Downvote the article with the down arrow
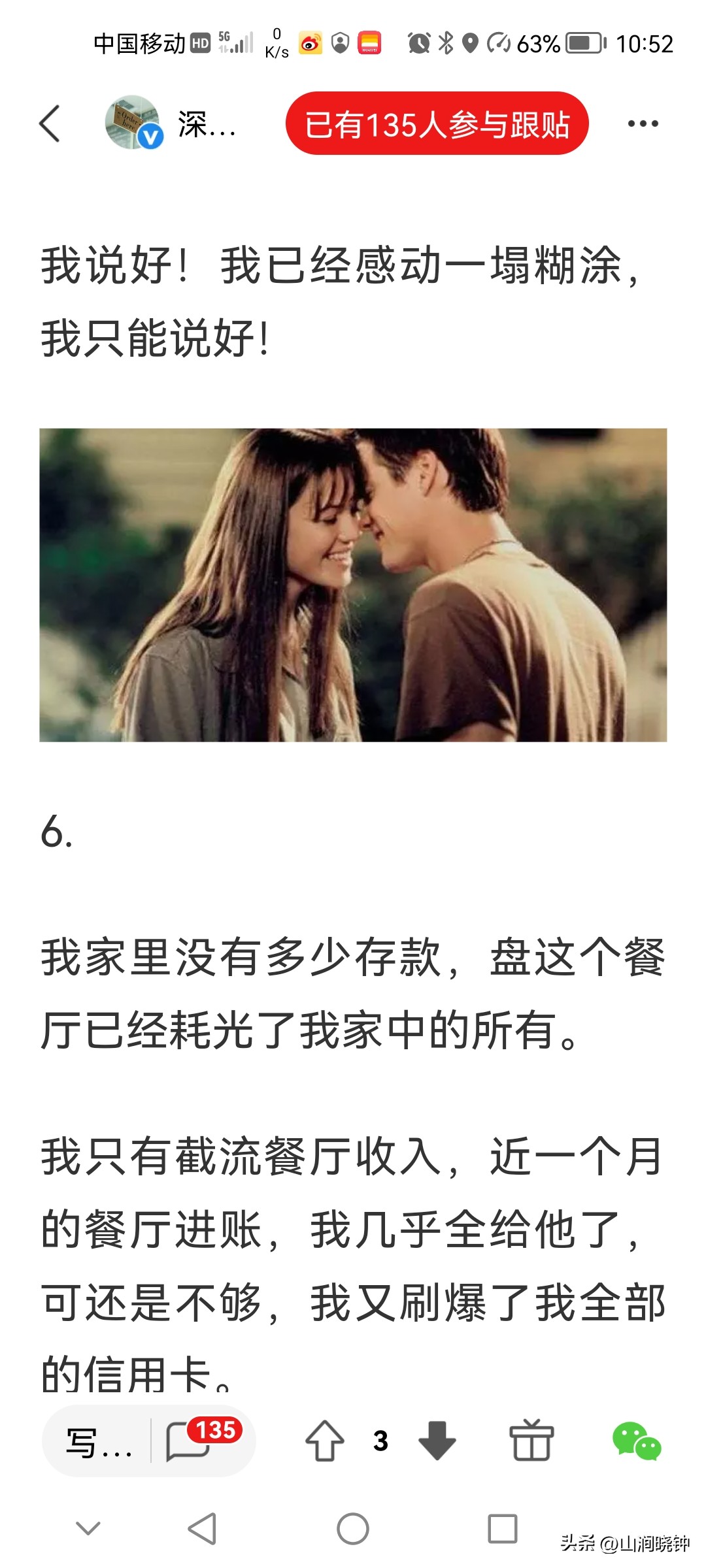The image size is (706, 1568). click(x=437, y=1441)
